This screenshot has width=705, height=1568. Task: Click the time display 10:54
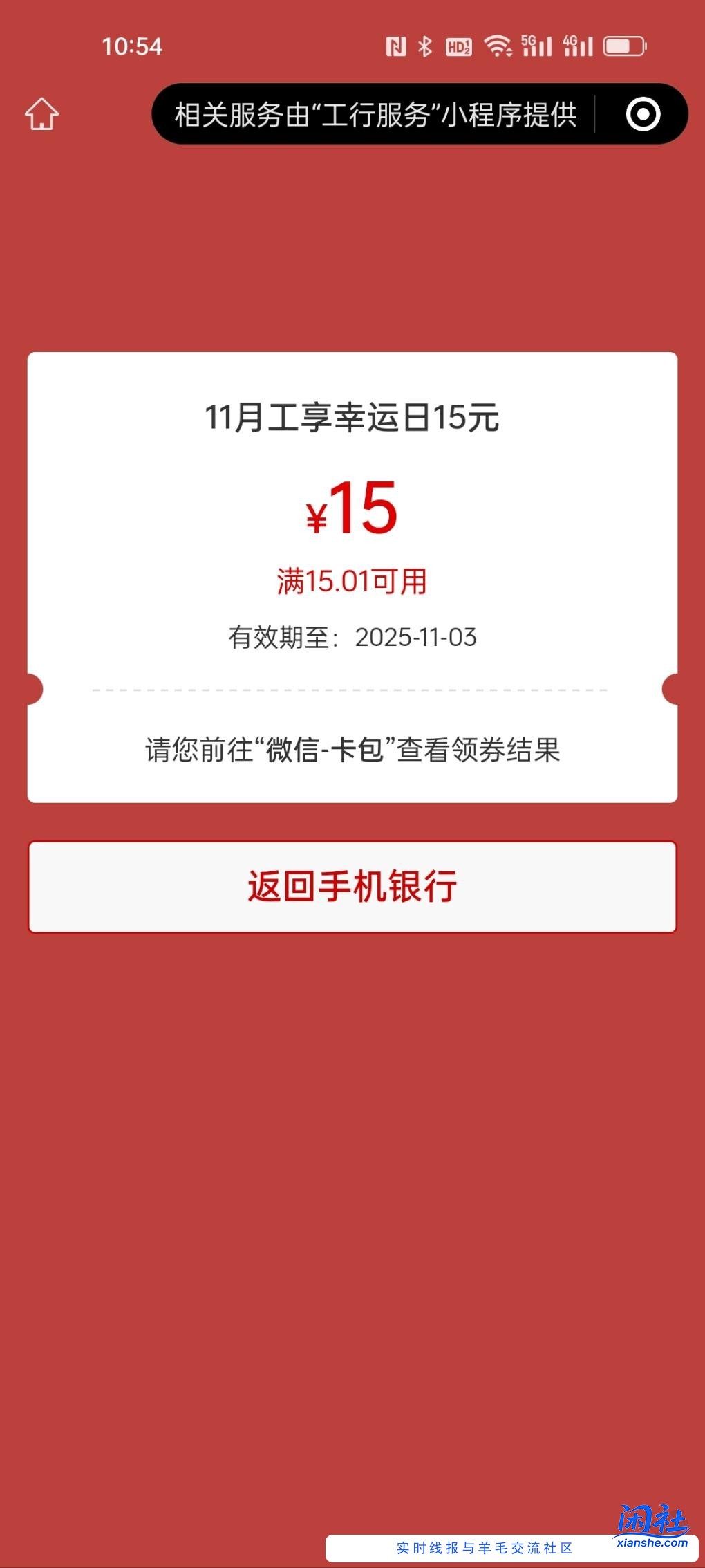point(133,47)
